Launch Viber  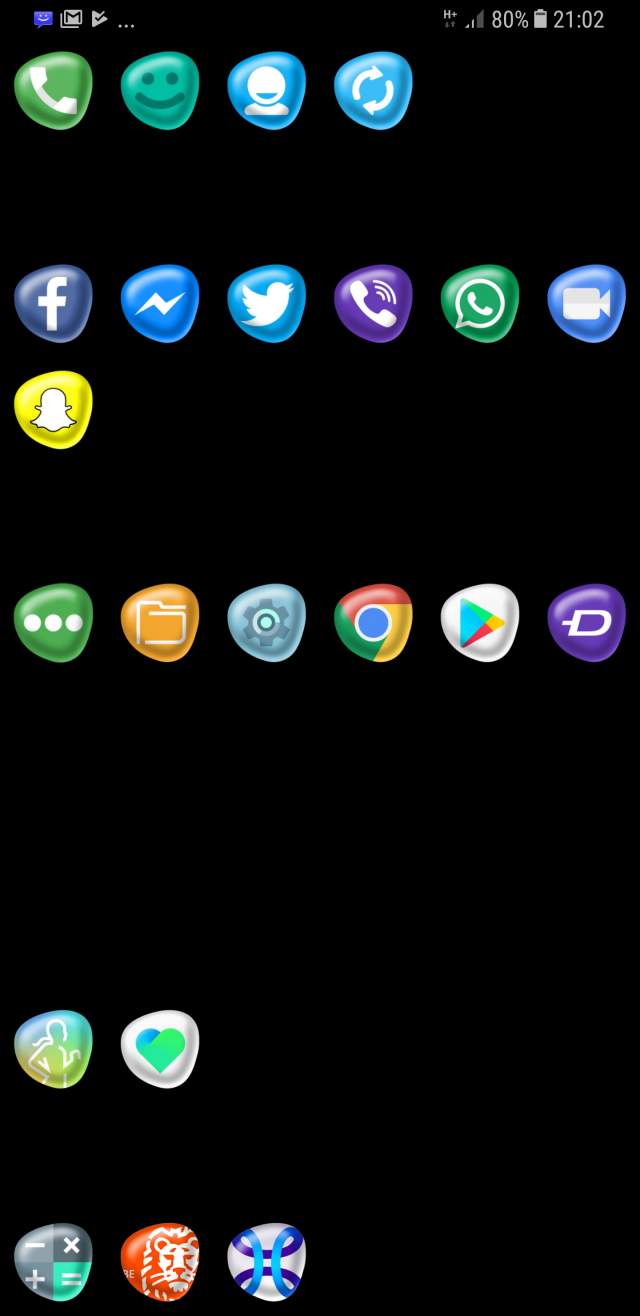[x=373, y=303]
